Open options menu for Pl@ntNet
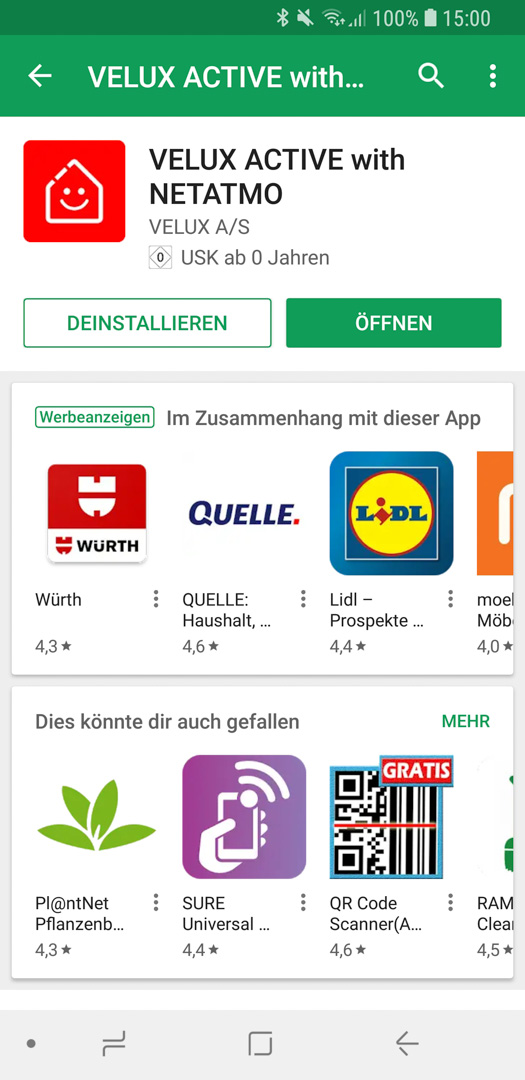The height and width of the screenshot is (1080, 525). [x=156, y=902]
